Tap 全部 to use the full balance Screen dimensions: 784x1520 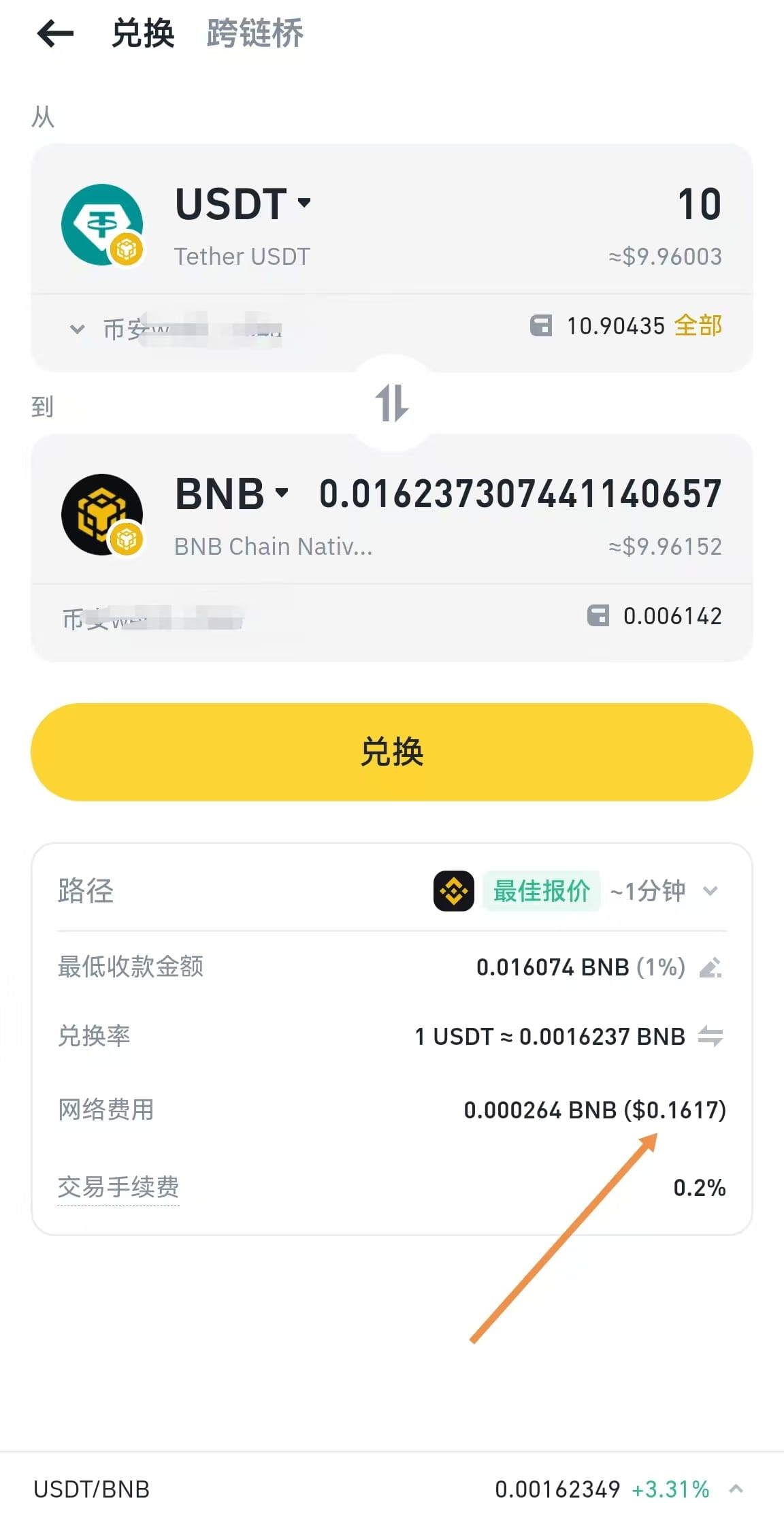pos(698,326)
